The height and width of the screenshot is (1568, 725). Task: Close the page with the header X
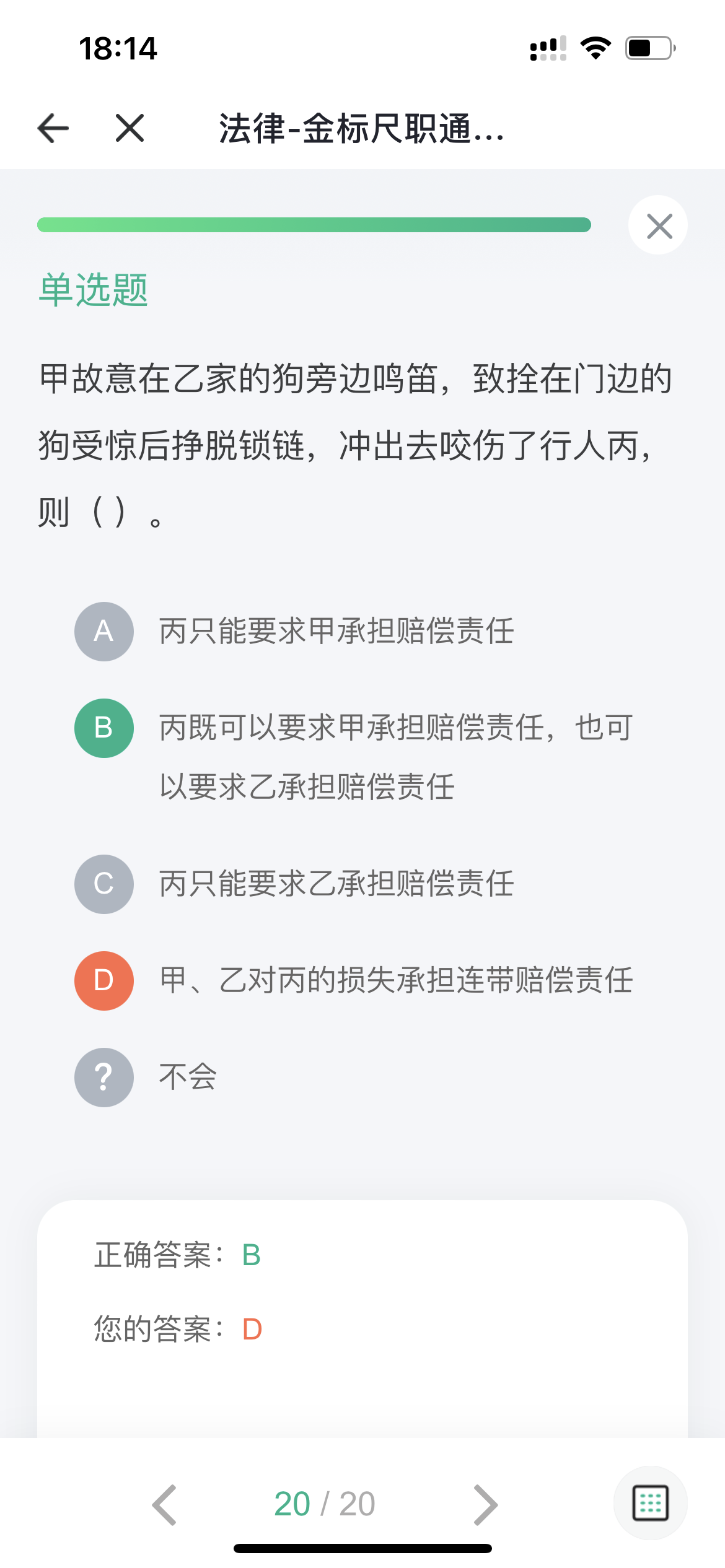130,128
